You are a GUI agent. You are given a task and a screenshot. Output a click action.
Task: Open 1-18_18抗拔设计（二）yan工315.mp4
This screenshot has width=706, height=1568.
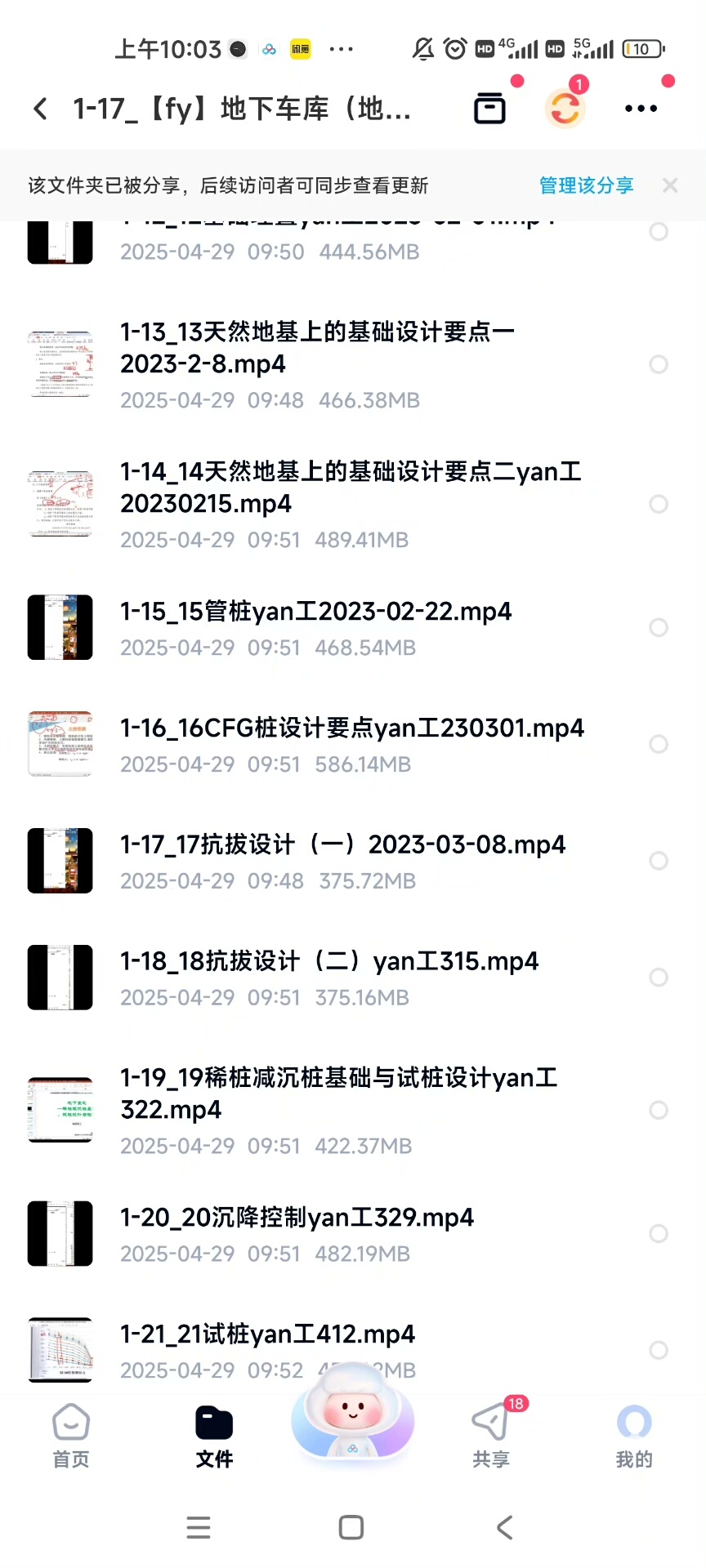pos(329,962)
